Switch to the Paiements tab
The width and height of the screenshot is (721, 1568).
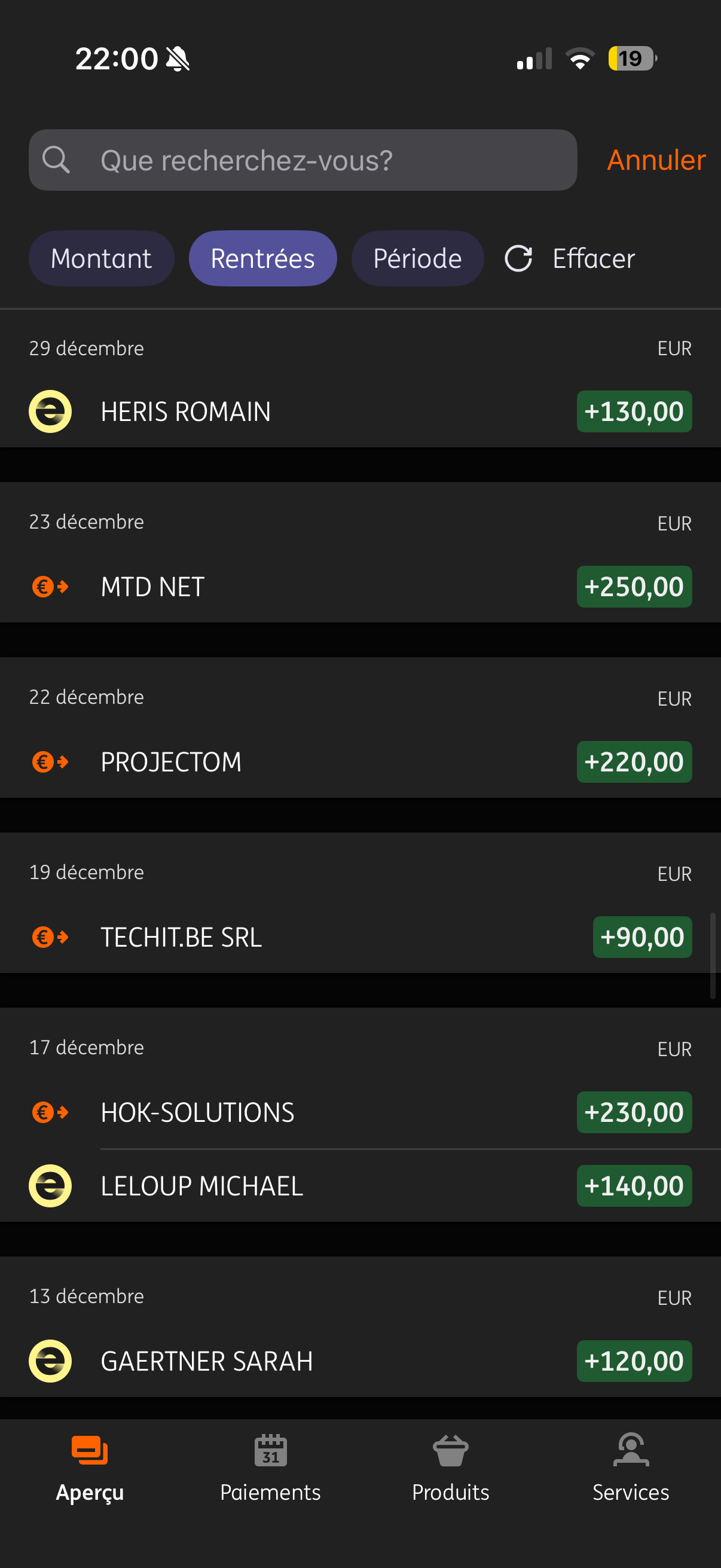pyautogui.click(x=270, y=1468)
